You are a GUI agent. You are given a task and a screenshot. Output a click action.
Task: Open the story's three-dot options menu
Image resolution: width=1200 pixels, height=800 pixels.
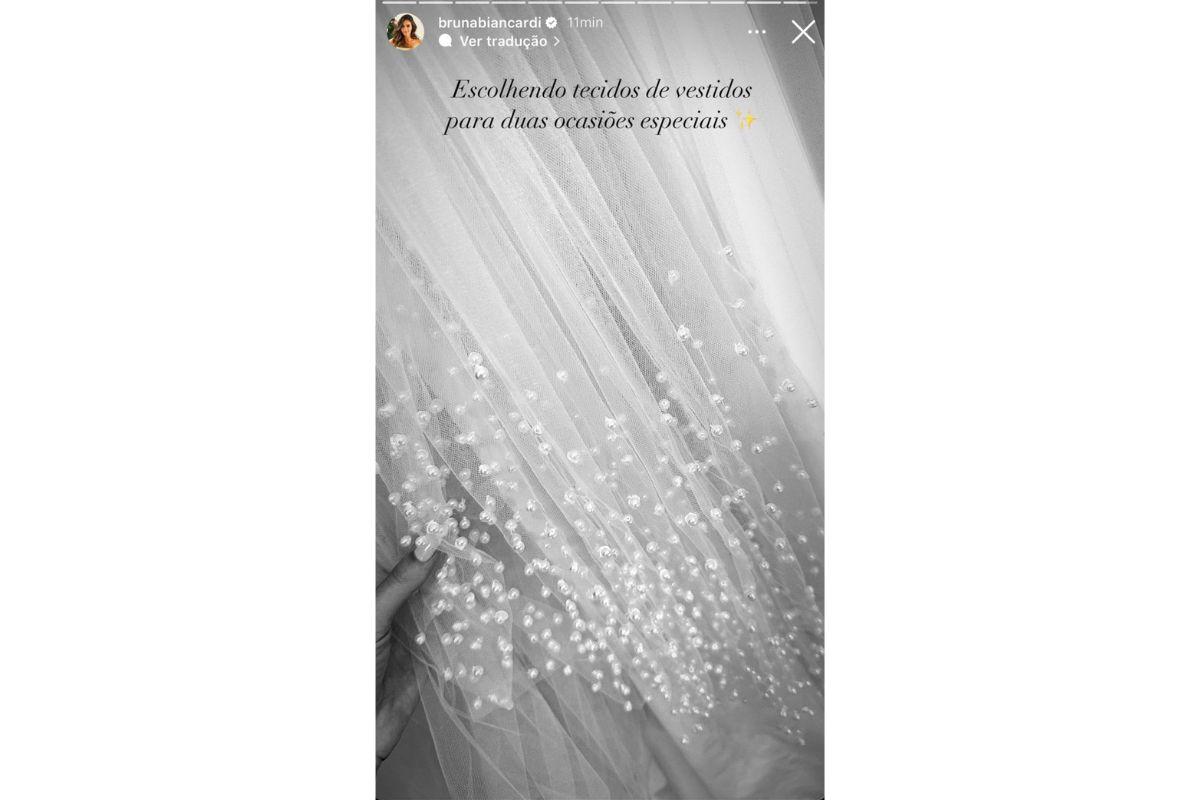[756, 32]
